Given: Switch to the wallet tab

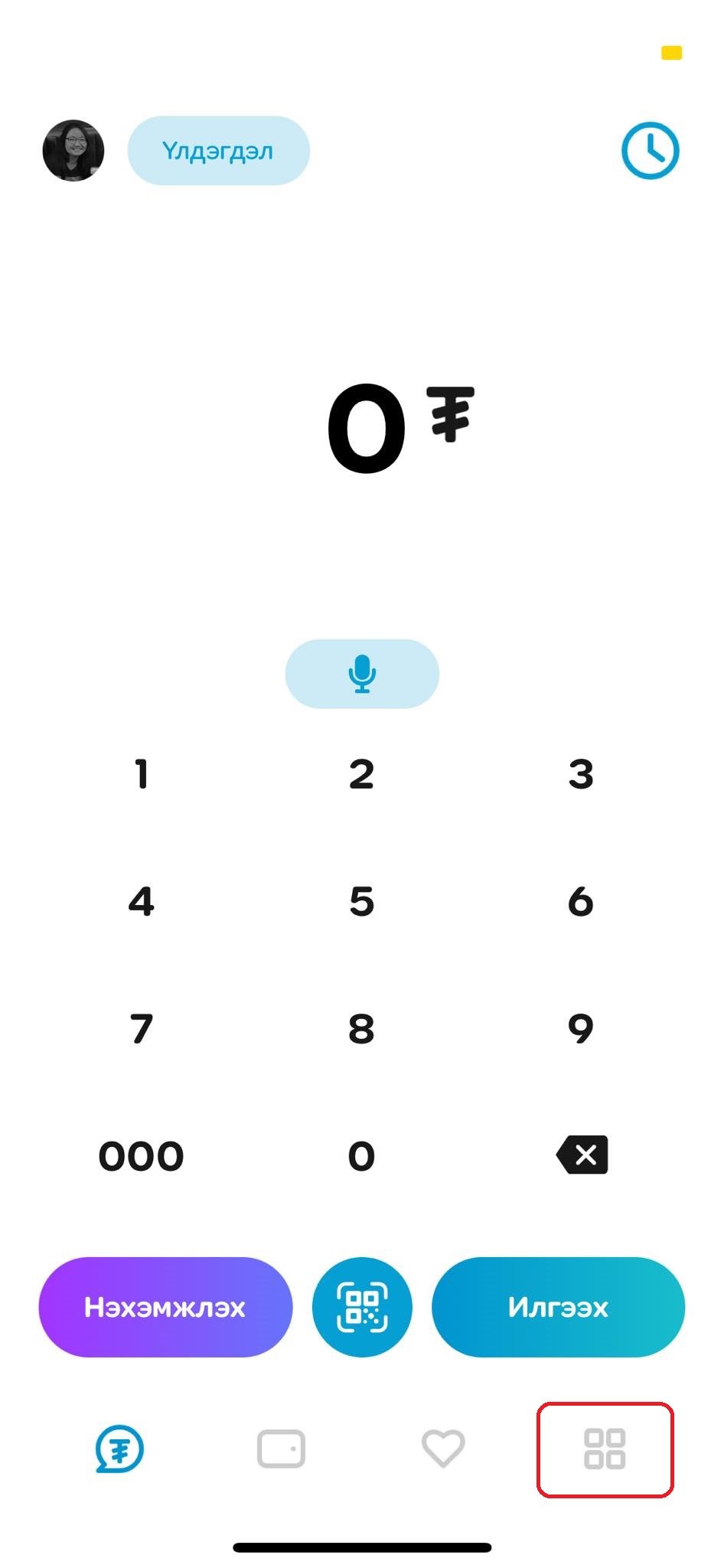Looking at the screenshot, I should click(x=281, y=1449).
